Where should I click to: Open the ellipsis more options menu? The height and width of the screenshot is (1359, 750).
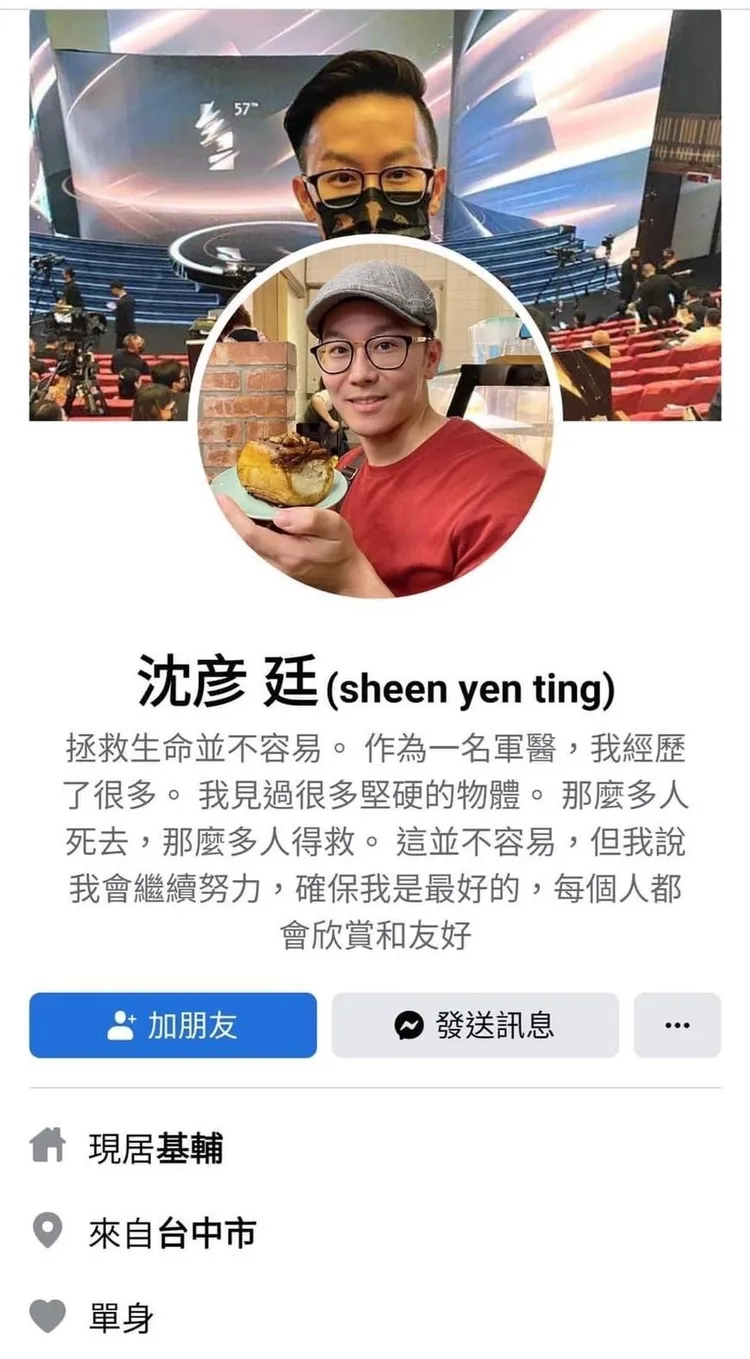coord(677,1025)
